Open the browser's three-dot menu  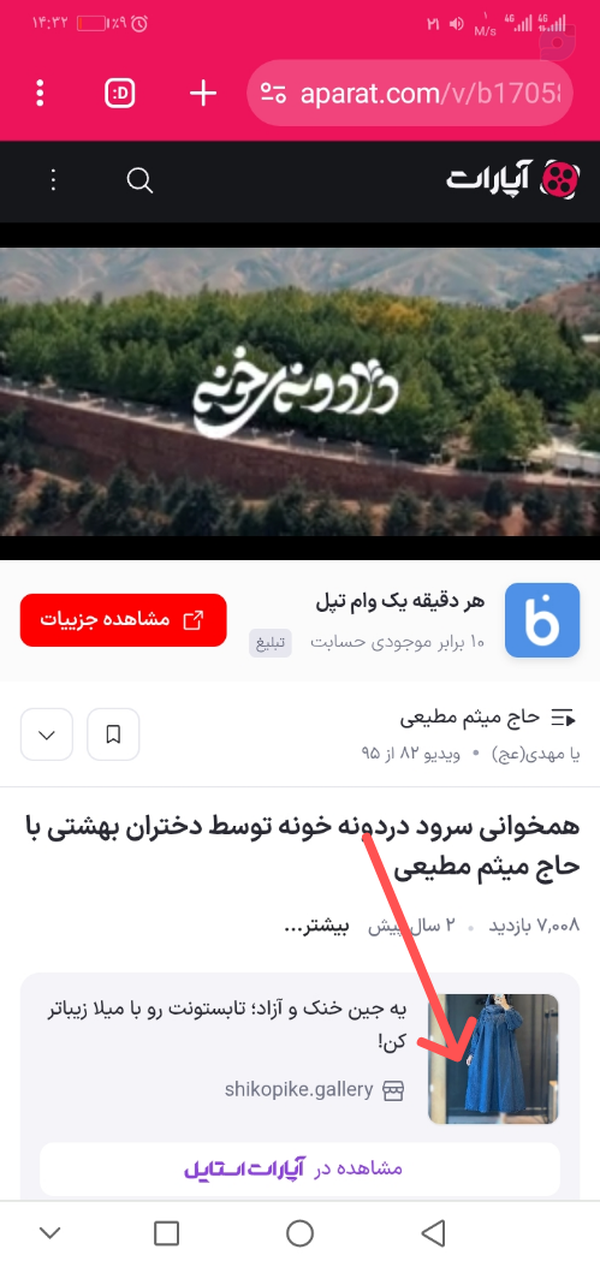[x=40, y=94]
